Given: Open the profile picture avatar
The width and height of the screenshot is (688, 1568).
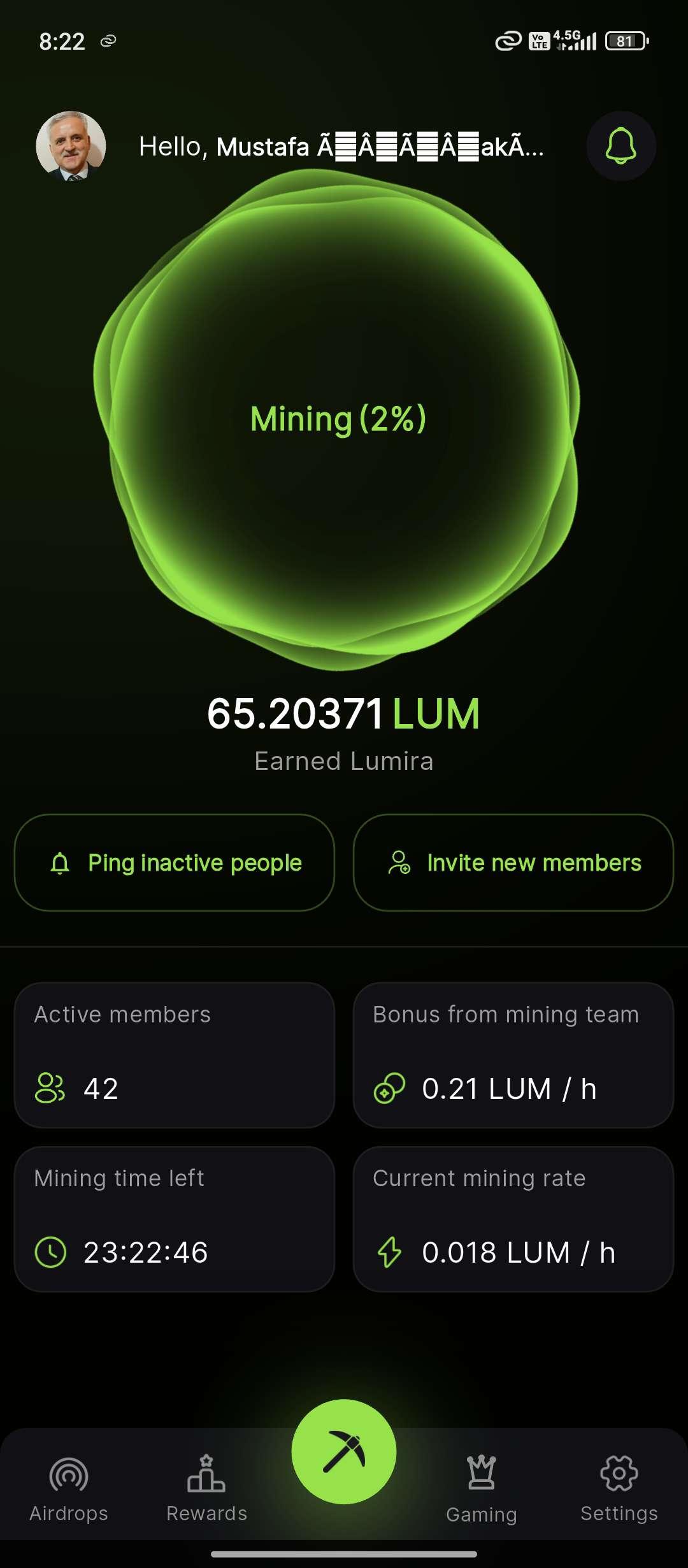Looking at the screenshot, I should (x=71, y=146).
